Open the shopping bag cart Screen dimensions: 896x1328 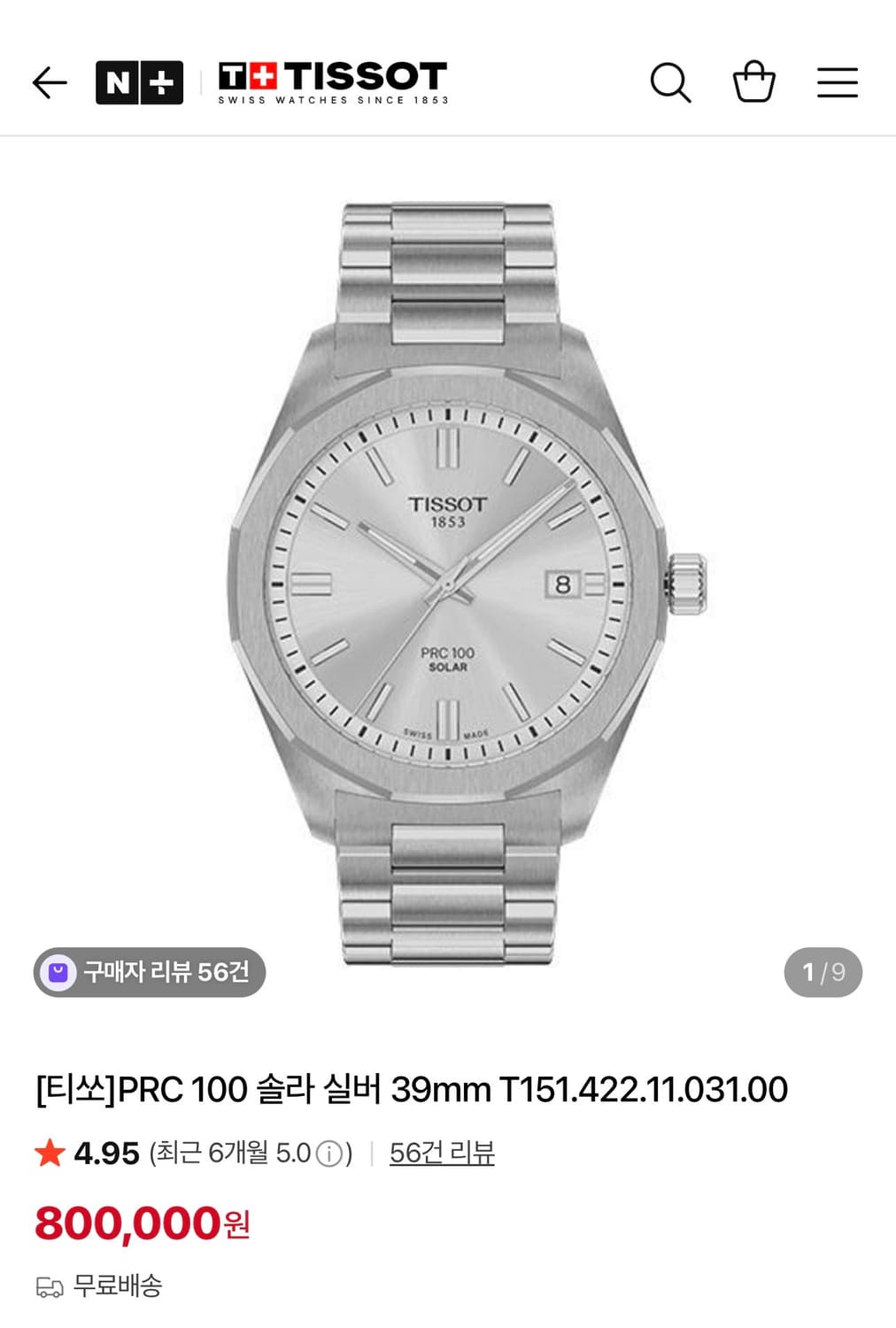tap(753, 81)
